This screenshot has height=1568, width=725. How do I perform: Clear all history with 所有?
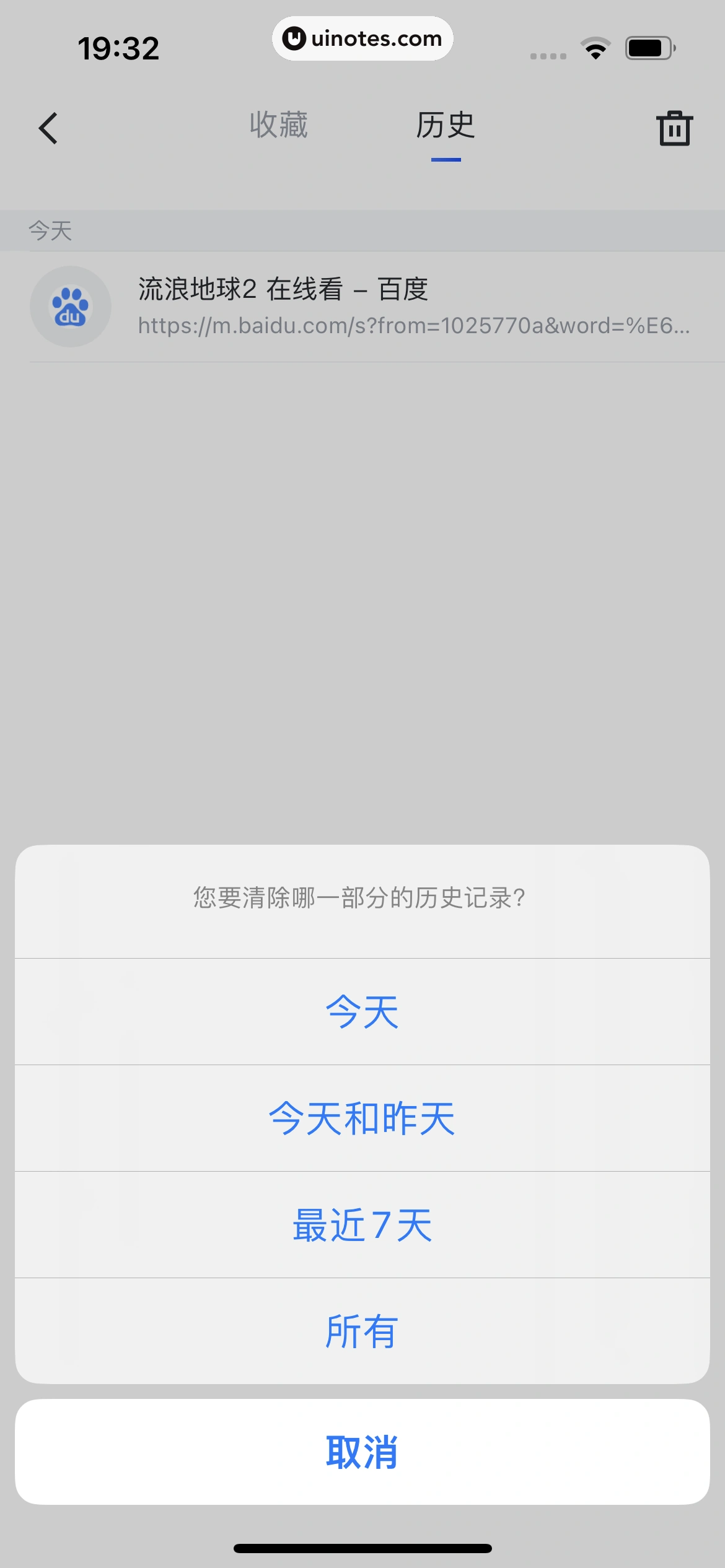pyautogui.click(x=362, y=1331)
